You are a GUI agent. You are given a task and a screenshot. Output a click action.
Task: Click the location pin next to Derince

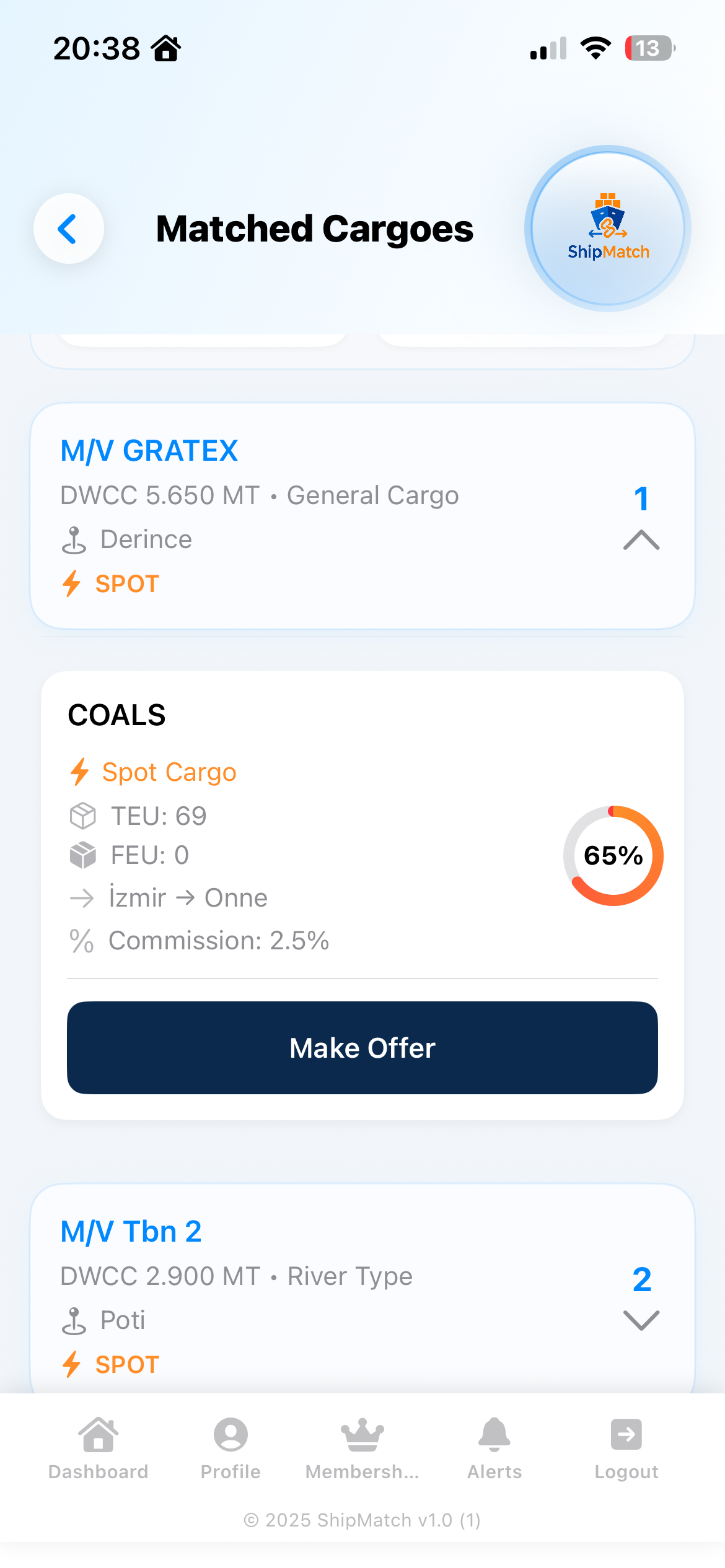pos(75,539)
